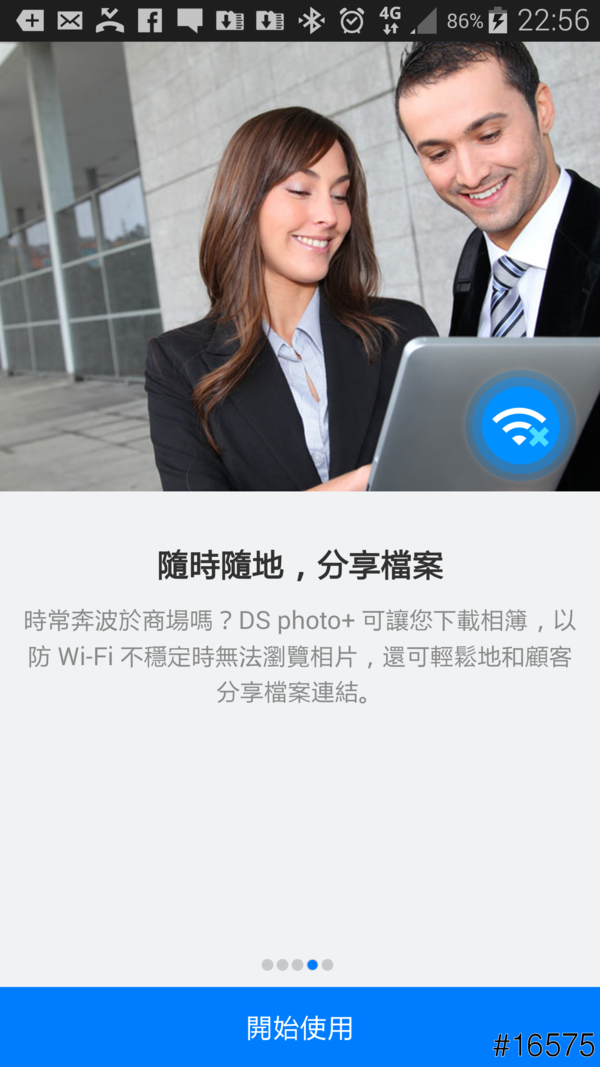Tap the 開始使用 button to get started

tap(300, 1027)
